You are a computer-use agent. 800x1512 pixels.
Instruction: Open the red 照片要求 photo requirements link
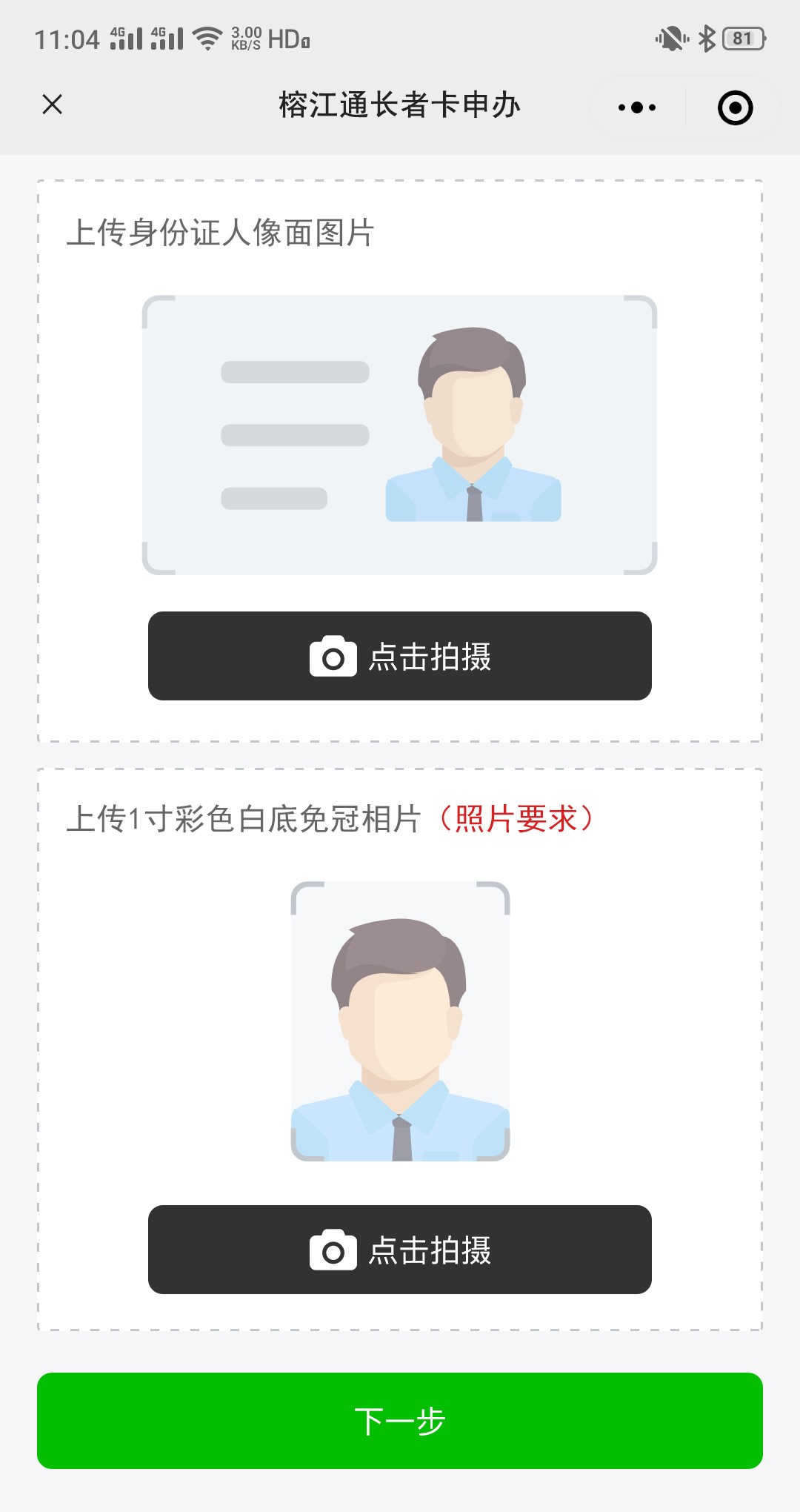(516, 819)
